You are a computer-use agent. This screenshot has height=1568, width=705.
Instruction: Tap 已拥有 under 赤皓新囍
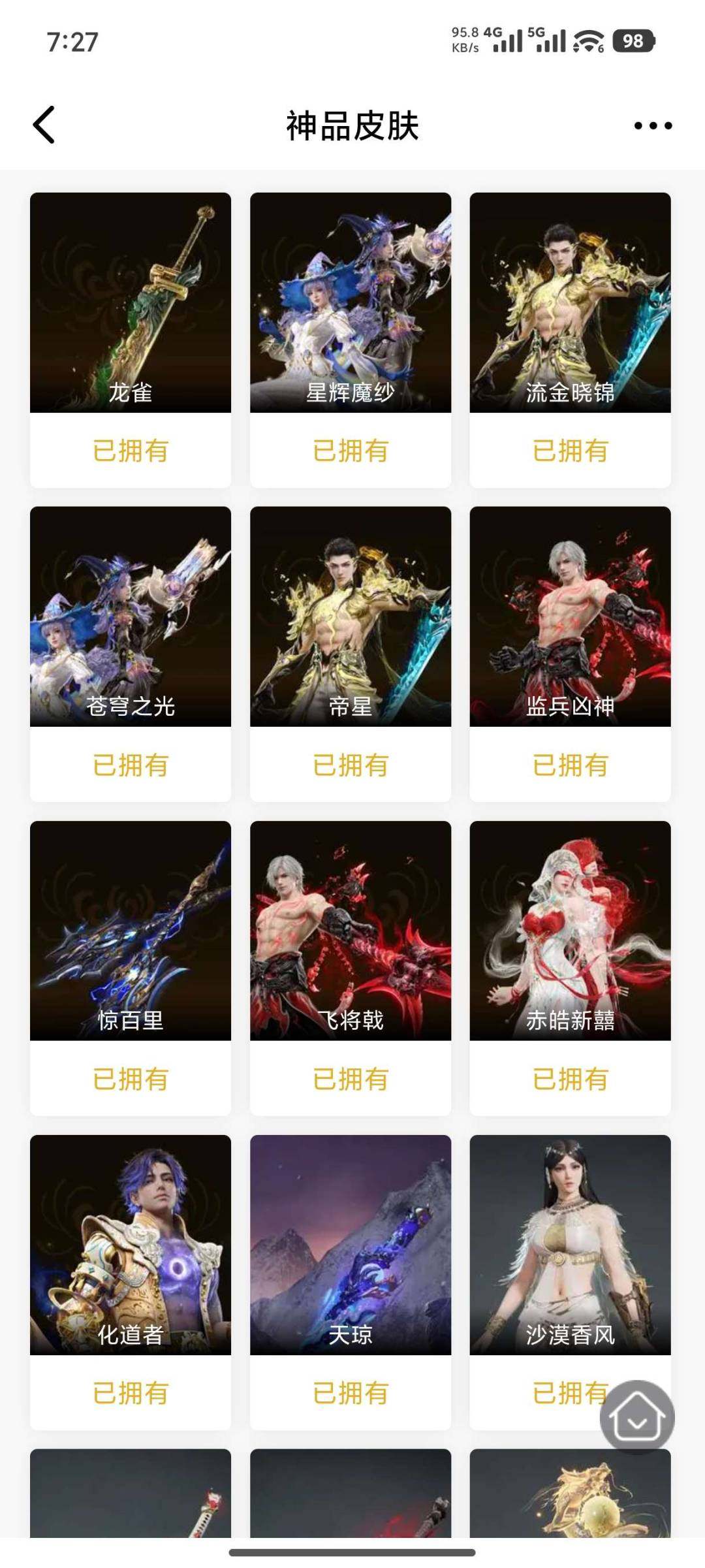pyautogui.click(x=570, y=1081)
